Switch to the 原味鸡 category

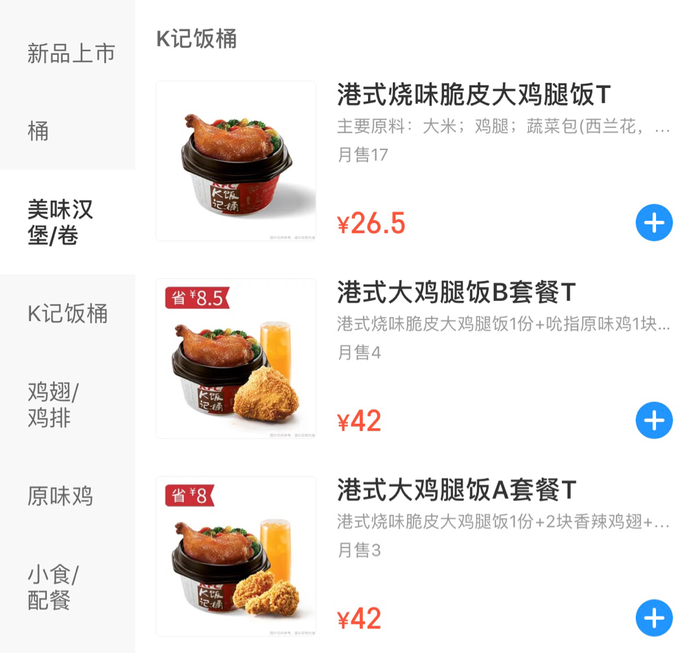click(60, 495)
